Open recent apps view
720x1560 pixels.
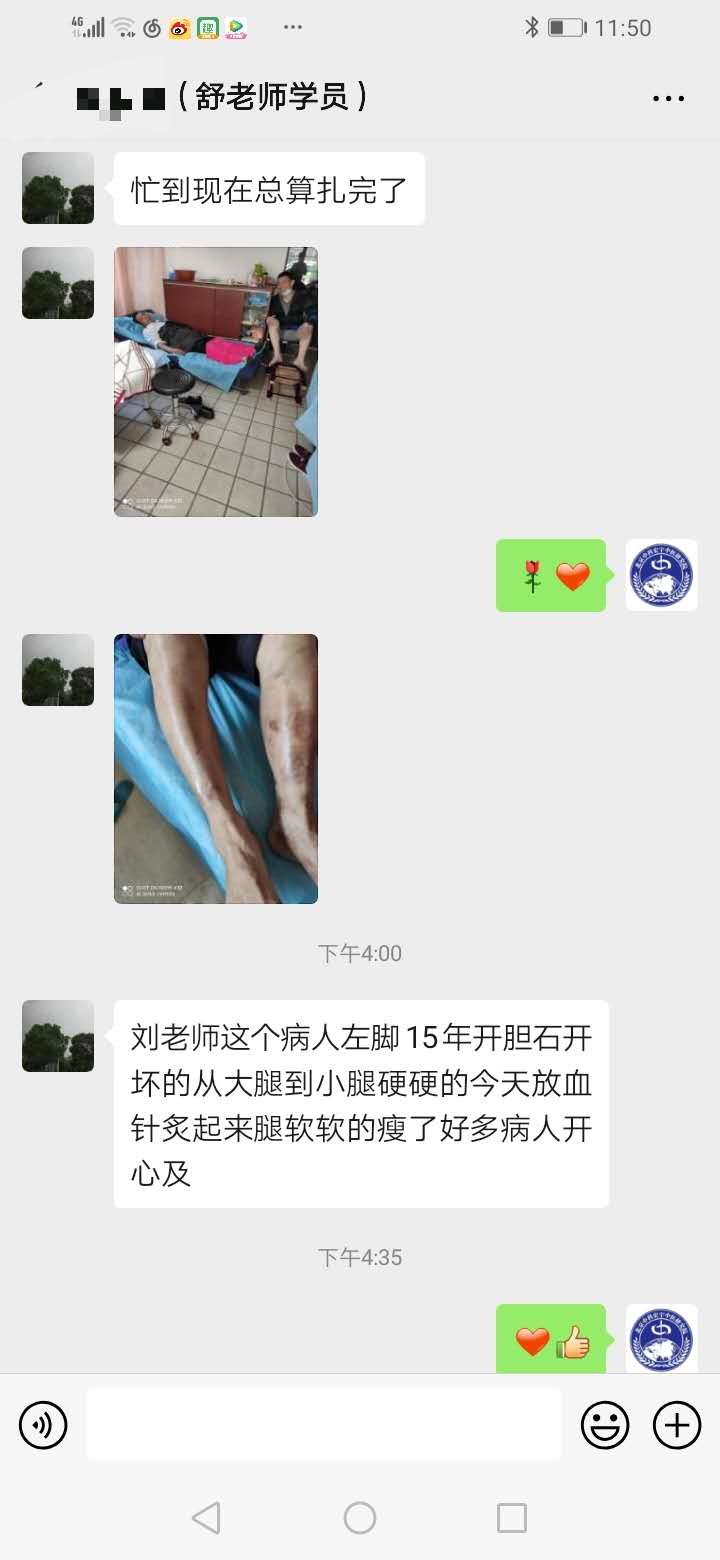(512, 1518)
